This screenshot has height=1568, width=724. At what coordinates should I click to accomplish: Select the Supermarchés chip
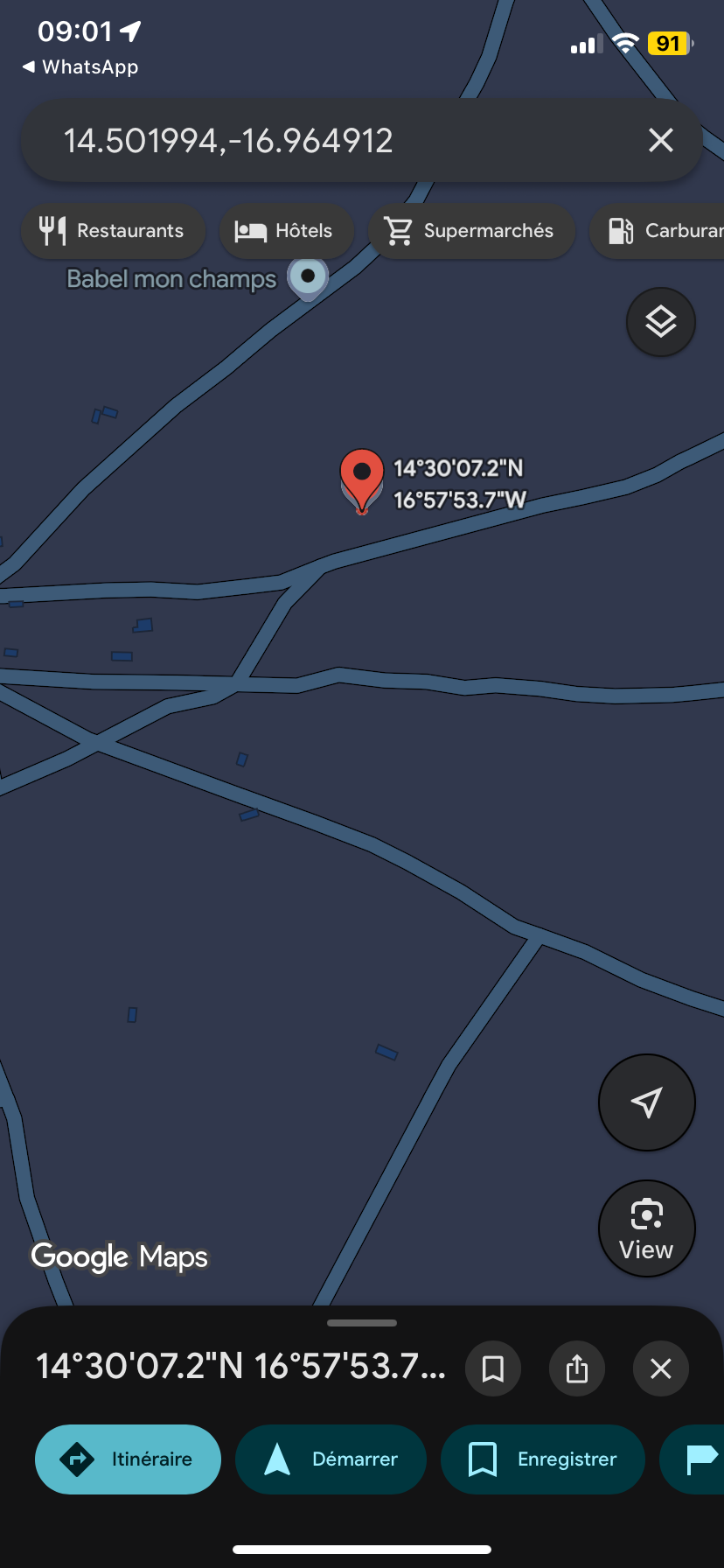(471, 231)
